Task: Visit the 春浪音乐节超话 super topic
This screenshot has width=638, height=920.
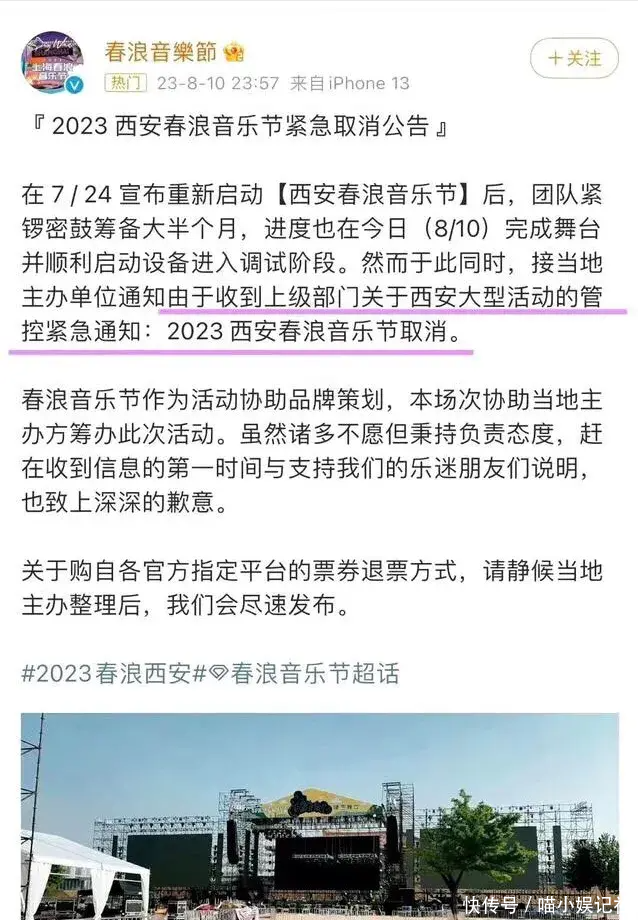Action: point(305,672)
